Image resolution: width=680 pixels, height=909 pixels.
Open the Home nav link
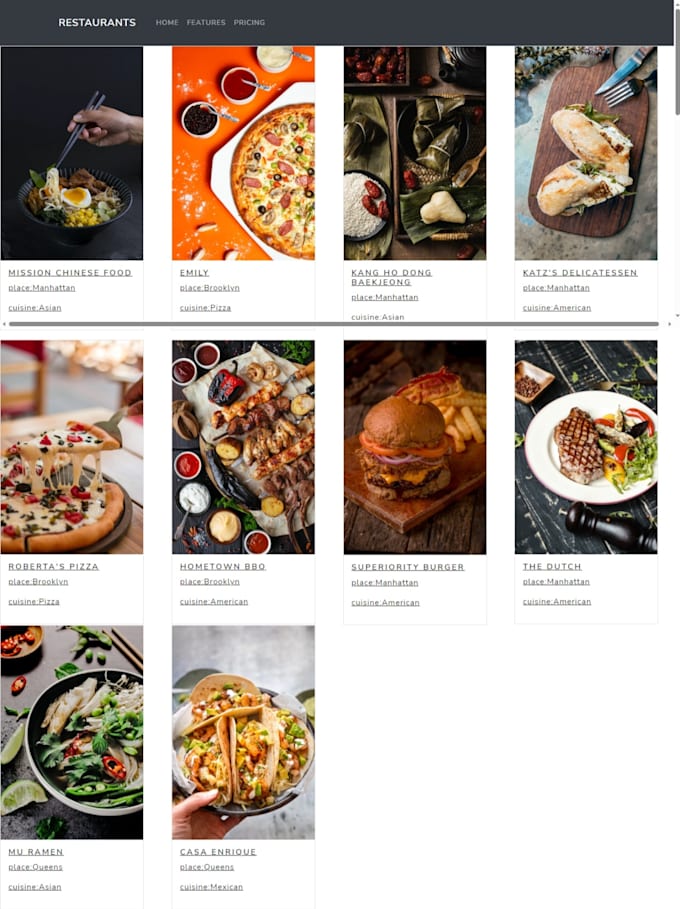(x=167, y=22)
